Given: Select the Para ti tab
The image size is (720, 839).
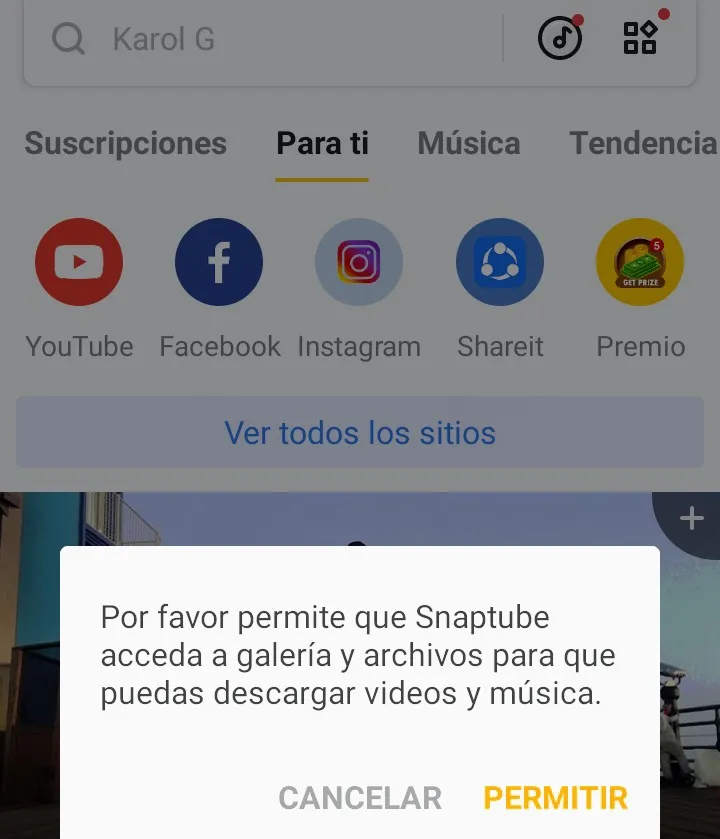Looking at the screenshot, I should pyautogui.click(x=322, y=143).
